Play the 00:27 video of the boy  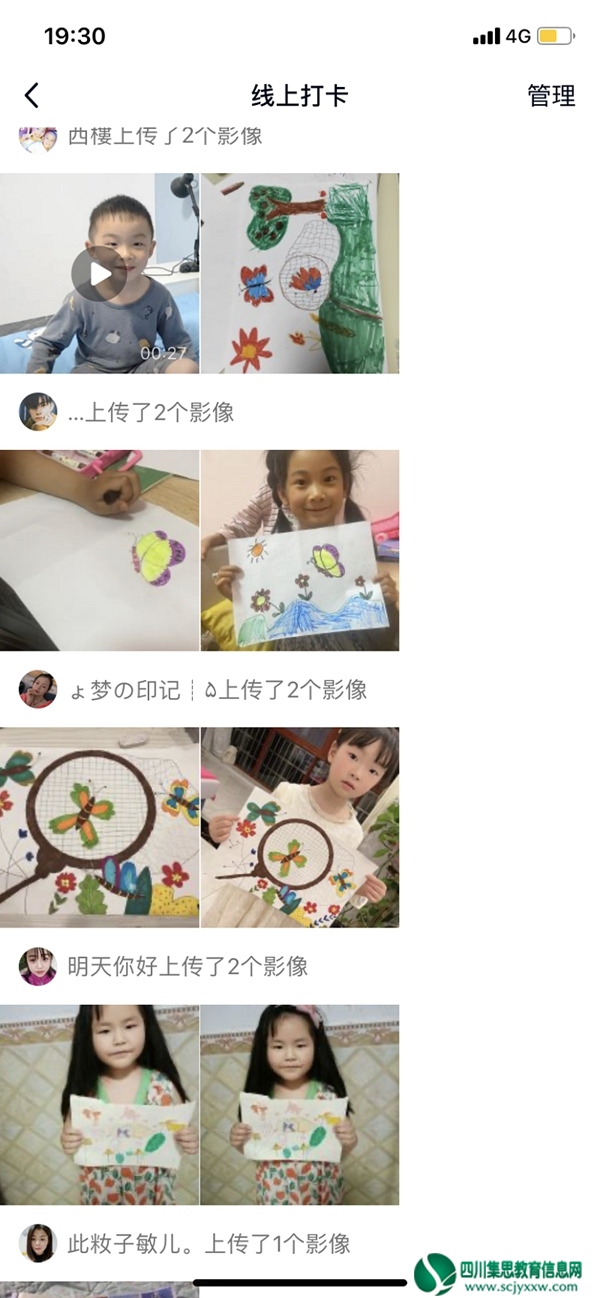click(99, 273)
